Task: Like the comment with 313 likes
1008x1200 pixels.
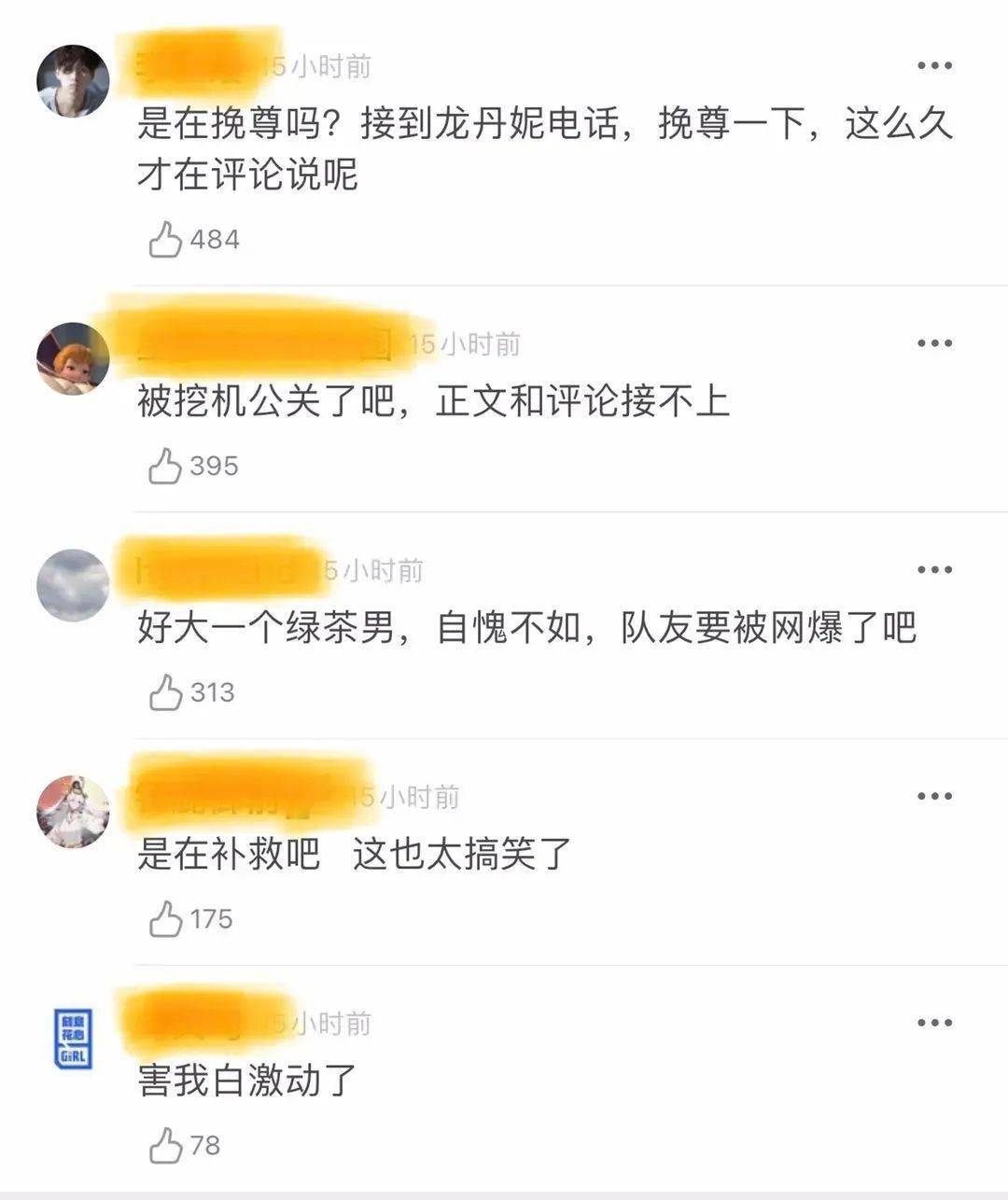Action: (166, 692)
